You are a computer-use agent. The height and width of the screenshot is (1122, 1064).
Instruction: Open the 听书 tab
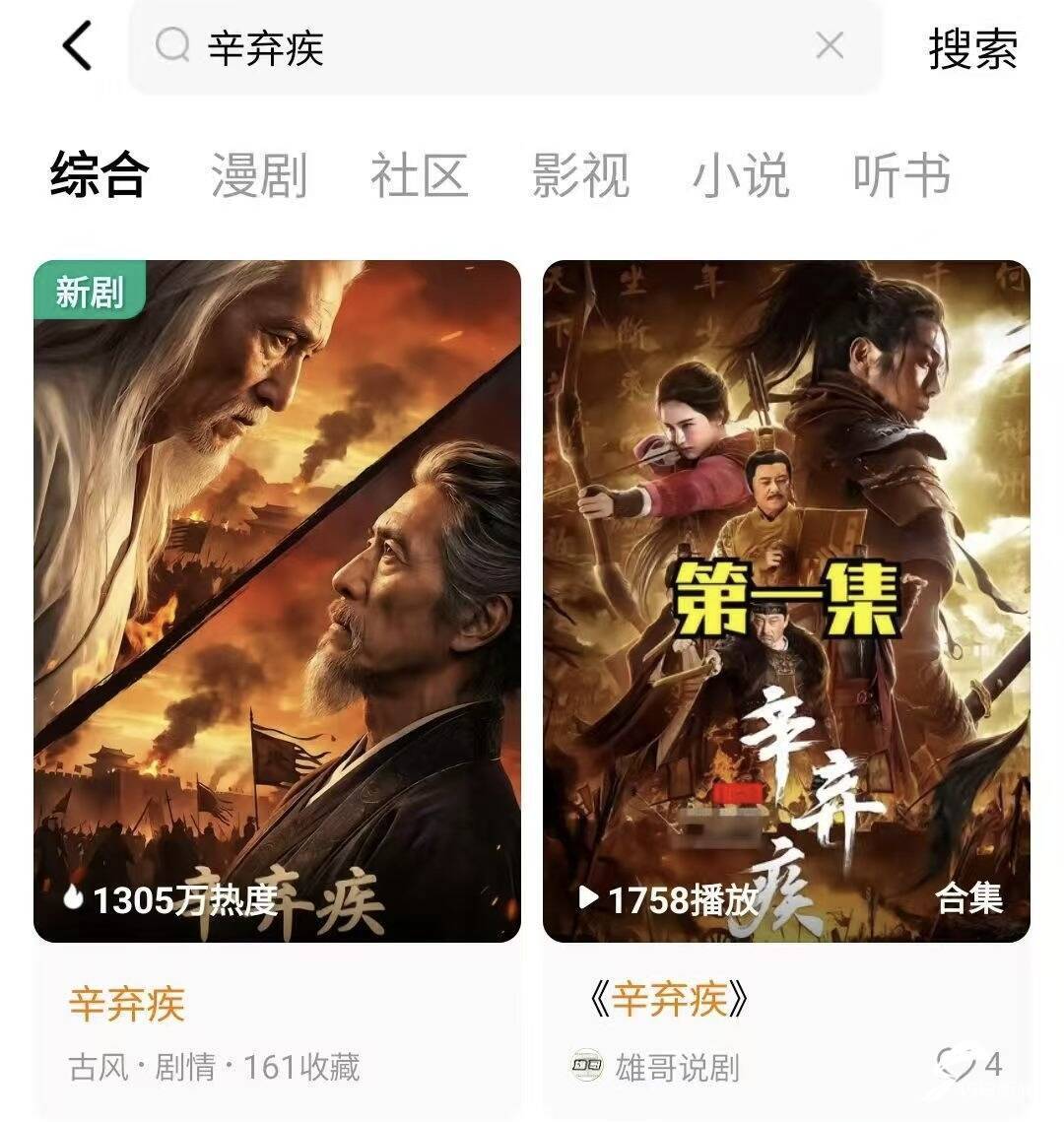click(900, 175)
